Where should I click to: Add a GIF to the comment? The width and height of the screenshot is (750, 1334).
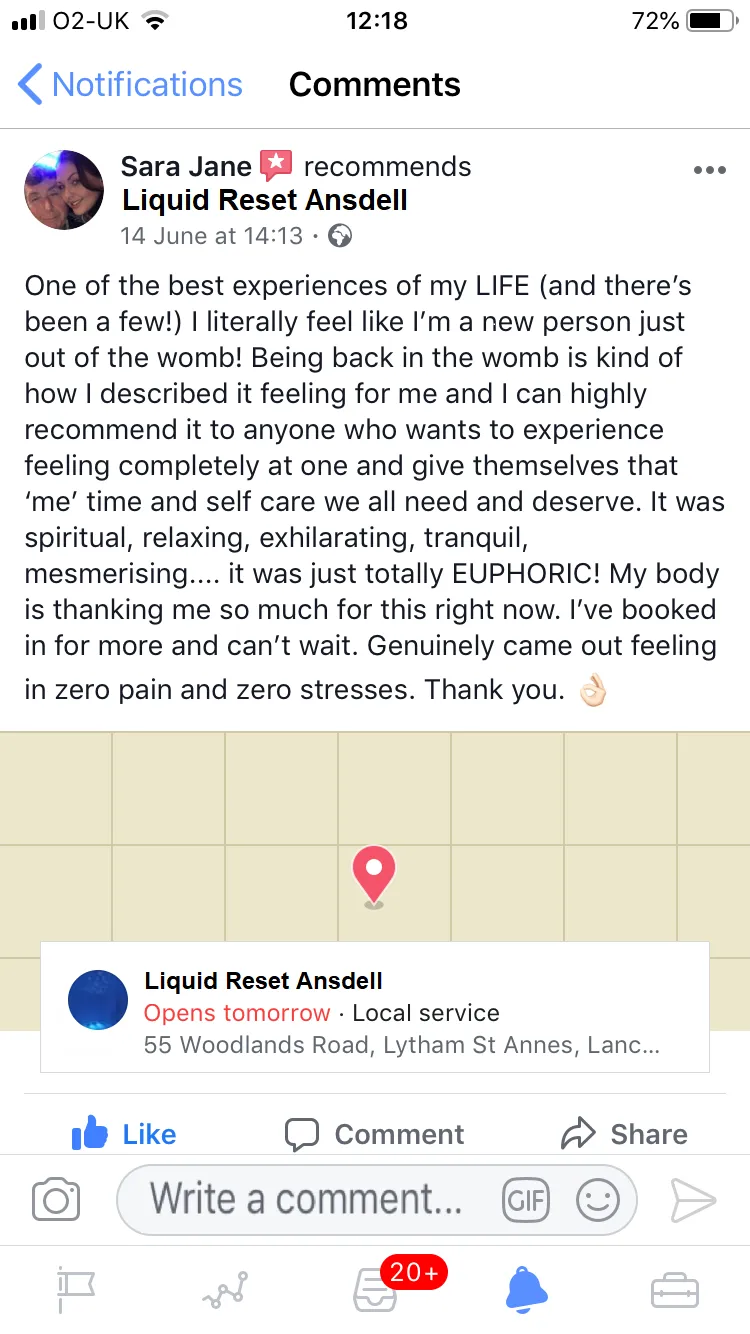pos(526,1200)
